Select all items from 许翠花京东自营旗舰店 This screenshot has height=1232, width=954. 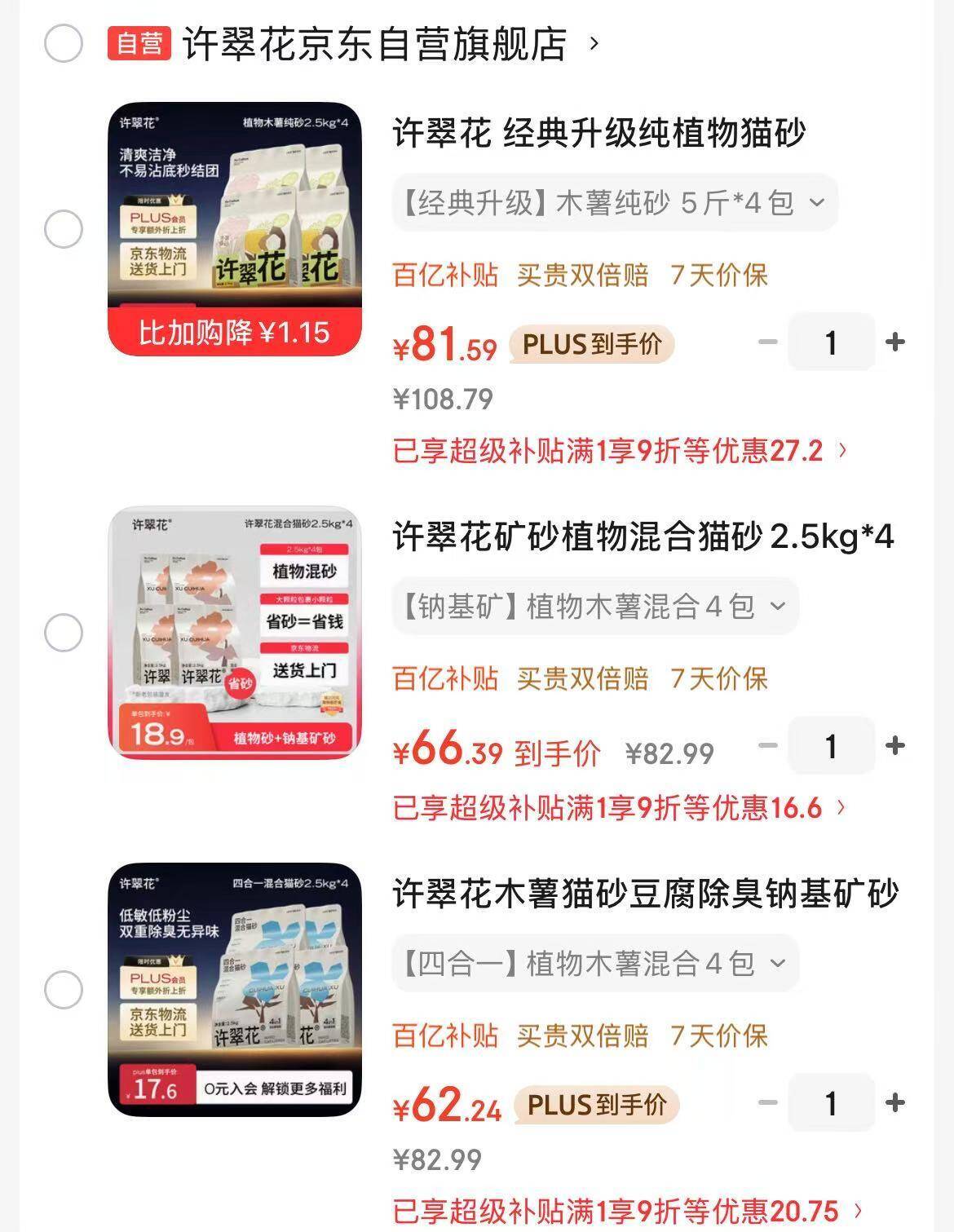[x=64, y=43]
